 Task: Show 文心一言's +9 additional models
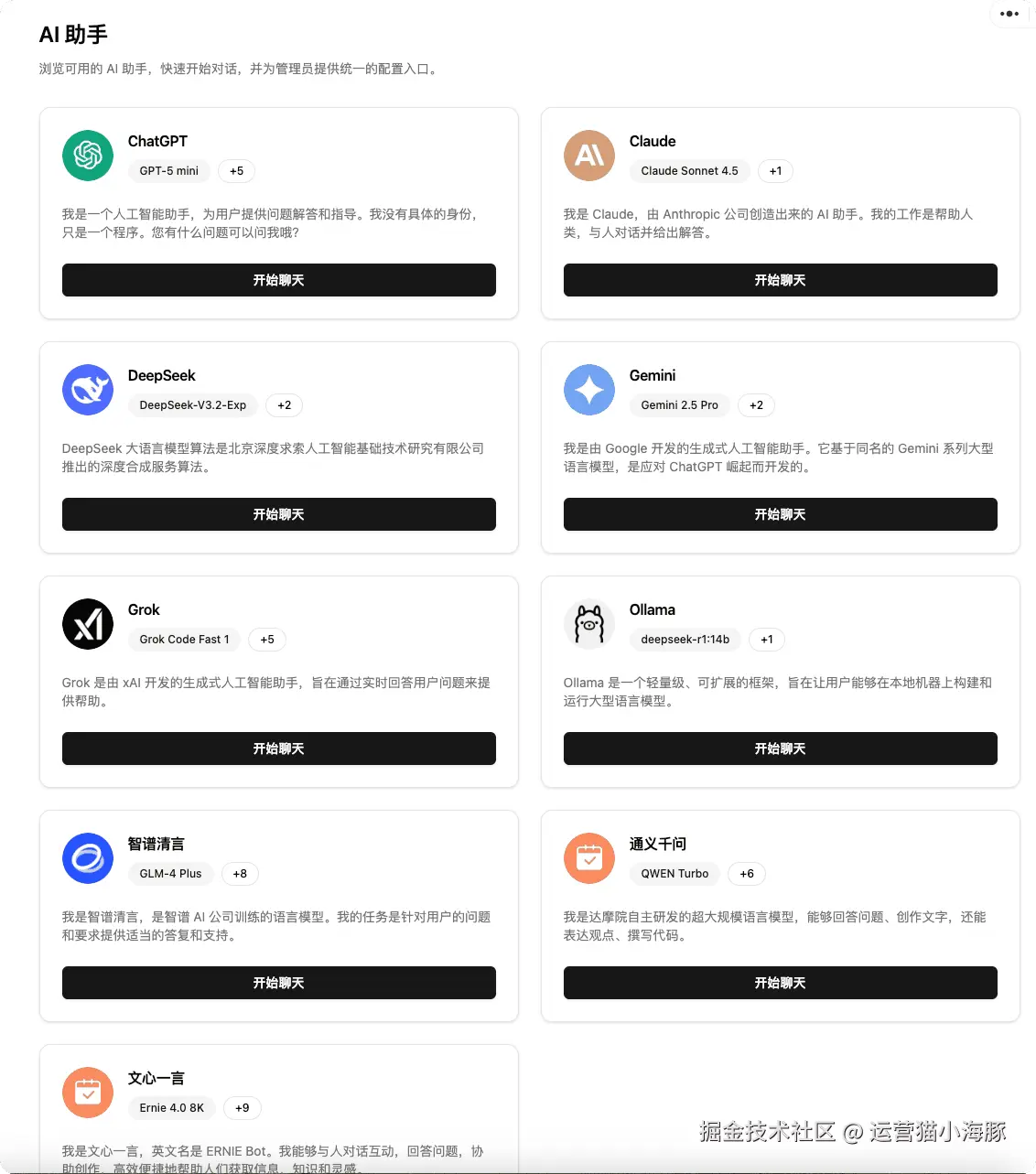point(242,1108)
